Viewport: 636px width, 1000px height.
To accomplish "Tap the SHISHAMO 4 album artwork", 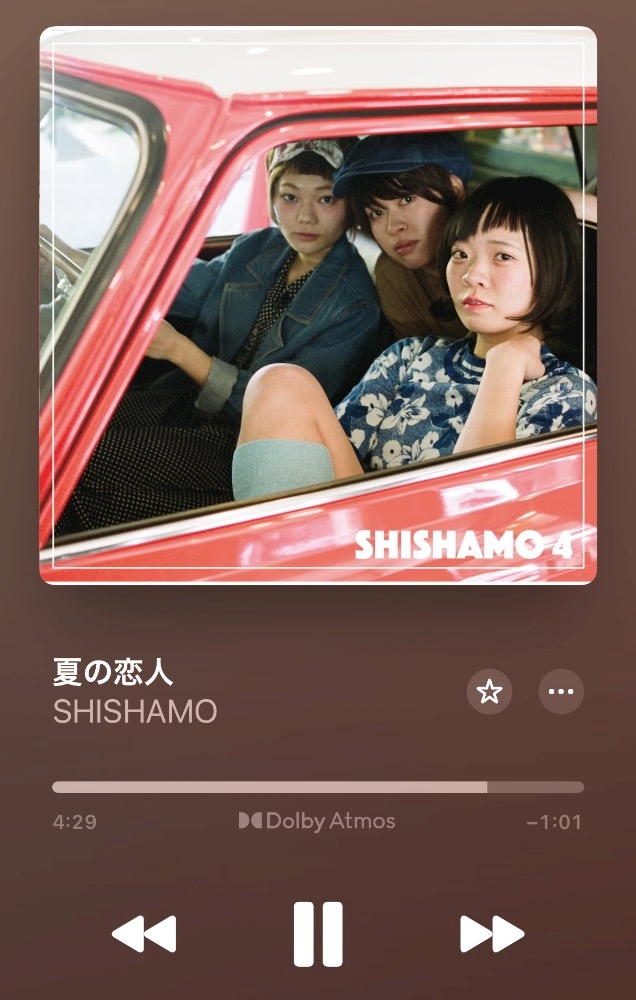I will (318, 305).
